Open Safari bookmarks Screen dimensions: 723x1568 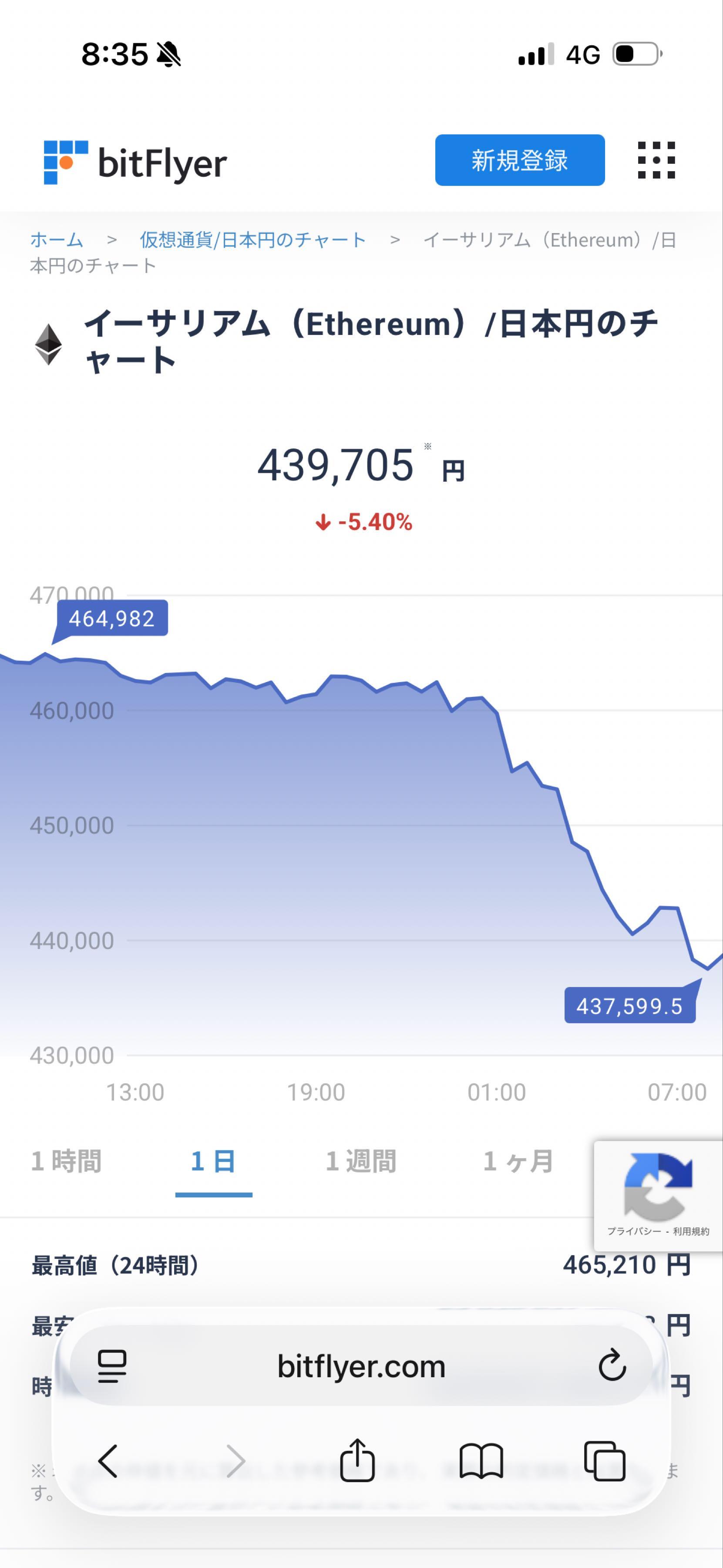pyautogui.click(x=481, y=1461)
